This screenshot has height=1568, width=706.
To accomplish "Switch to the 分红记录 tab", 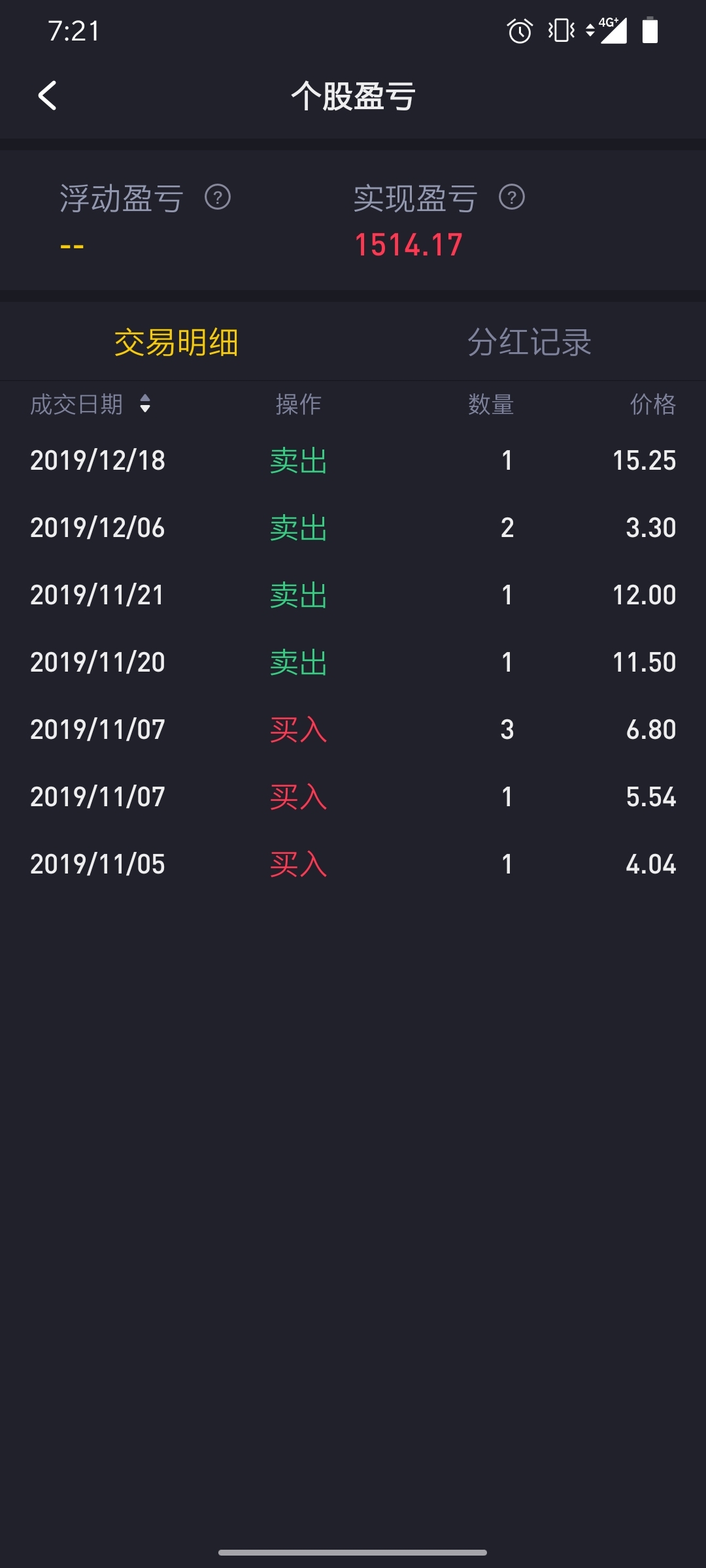I will (529, 342).
